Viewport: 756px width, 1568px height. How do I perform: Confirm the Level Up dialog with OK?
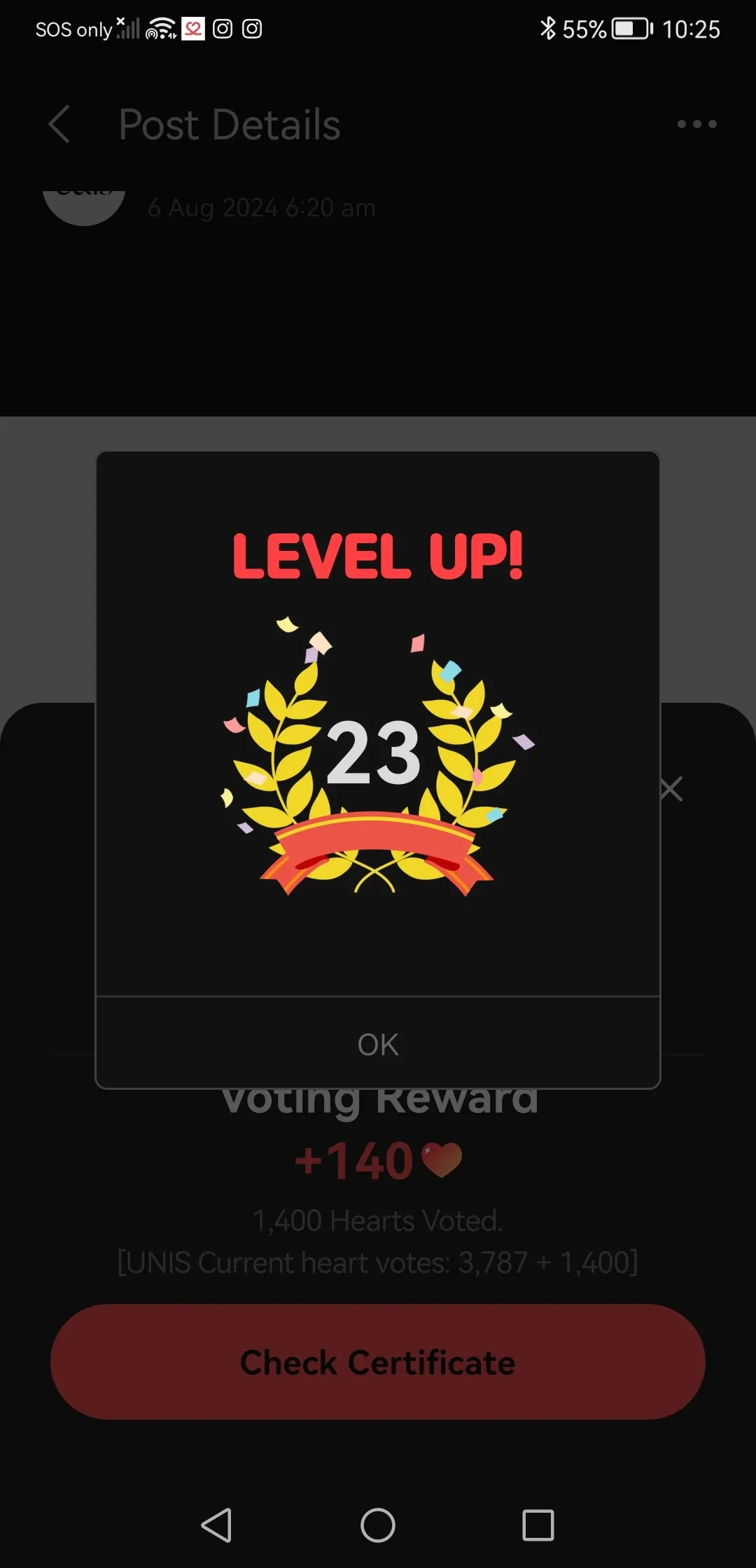click(x=378, y=1044)
